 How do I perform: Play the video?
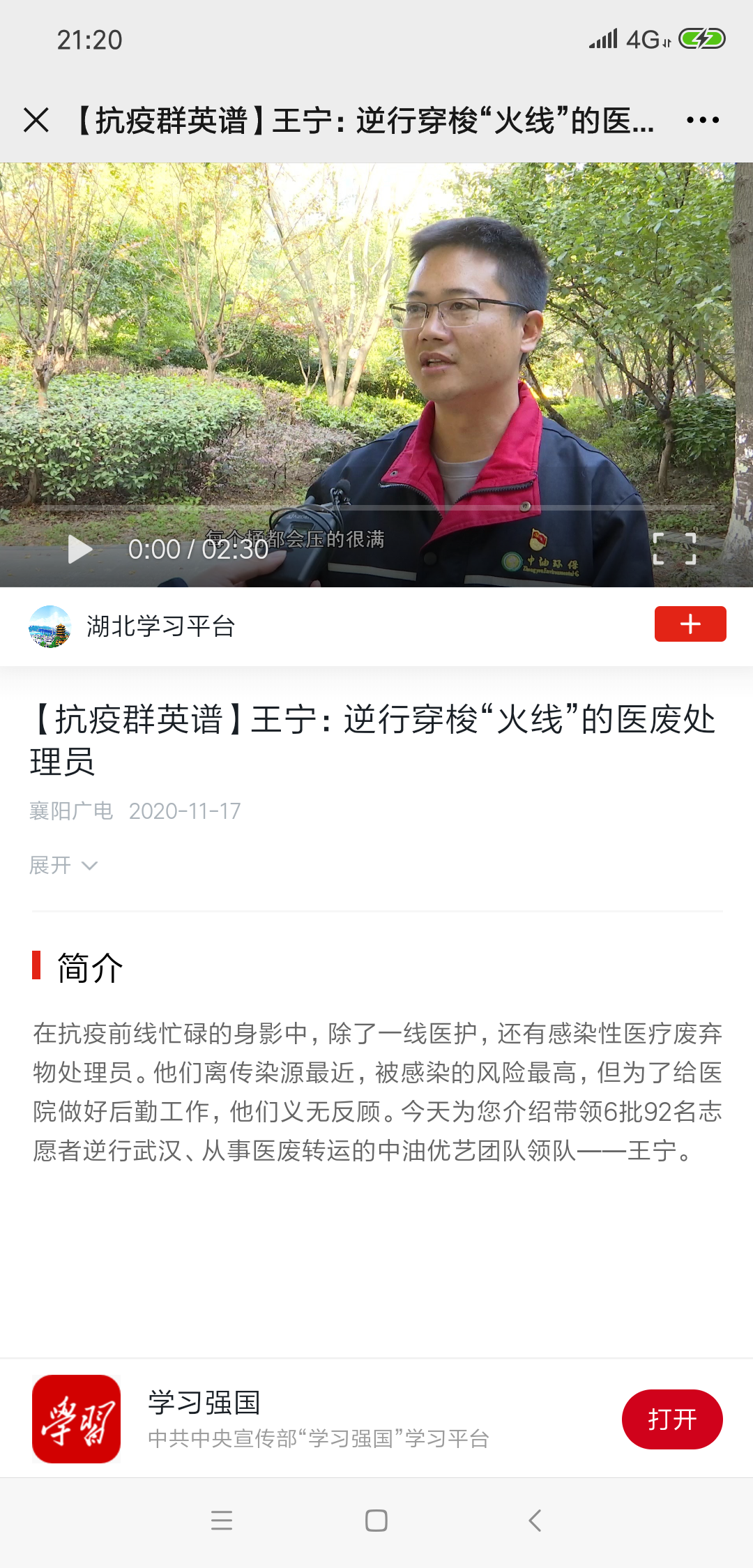[x=80, y=549]
